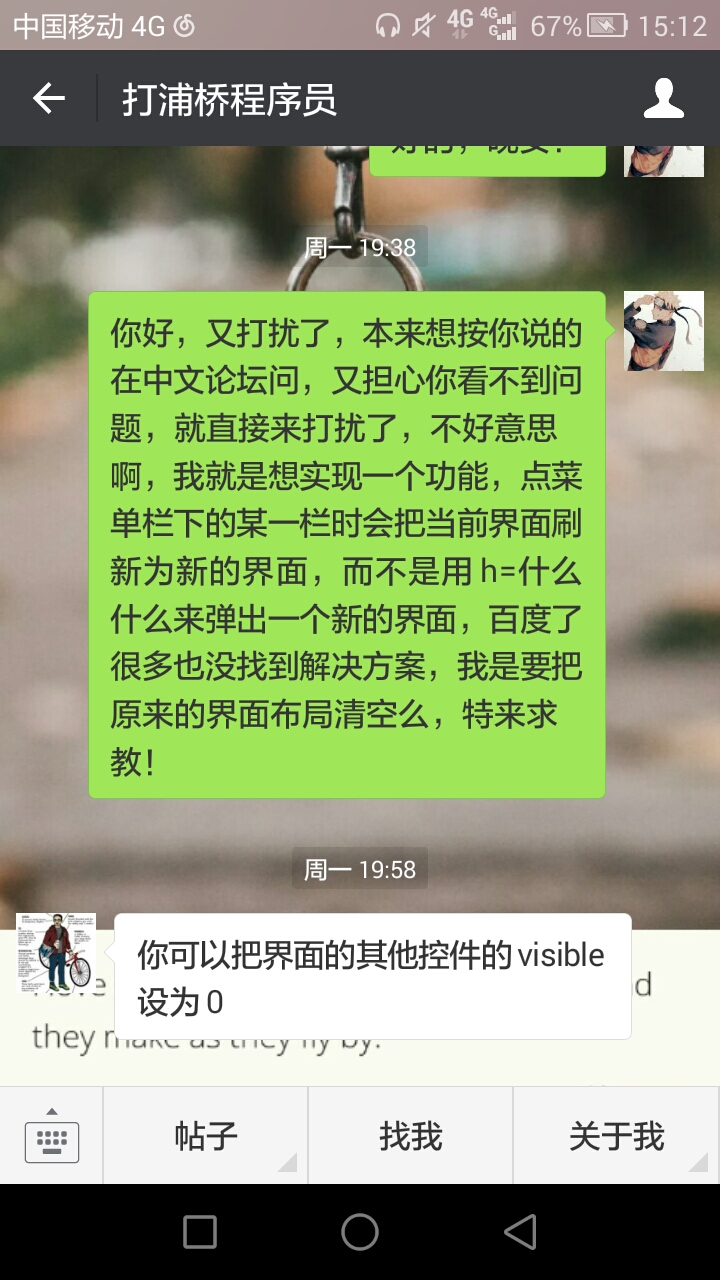Tap the system home button
The image size is (720, 1280).
[x=360, y=1232]
